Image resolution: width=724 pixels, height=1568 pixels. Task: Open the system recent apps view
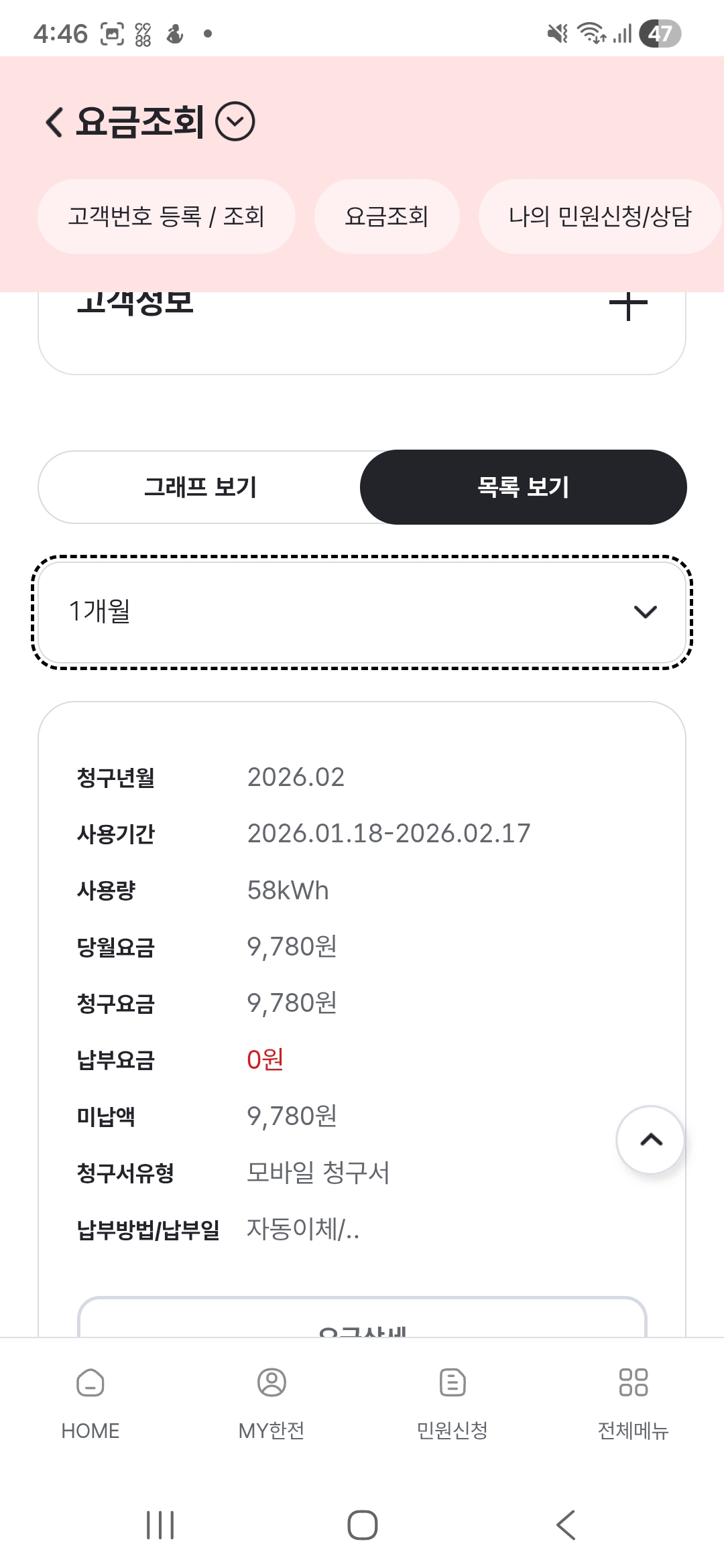click(160, 1525)
